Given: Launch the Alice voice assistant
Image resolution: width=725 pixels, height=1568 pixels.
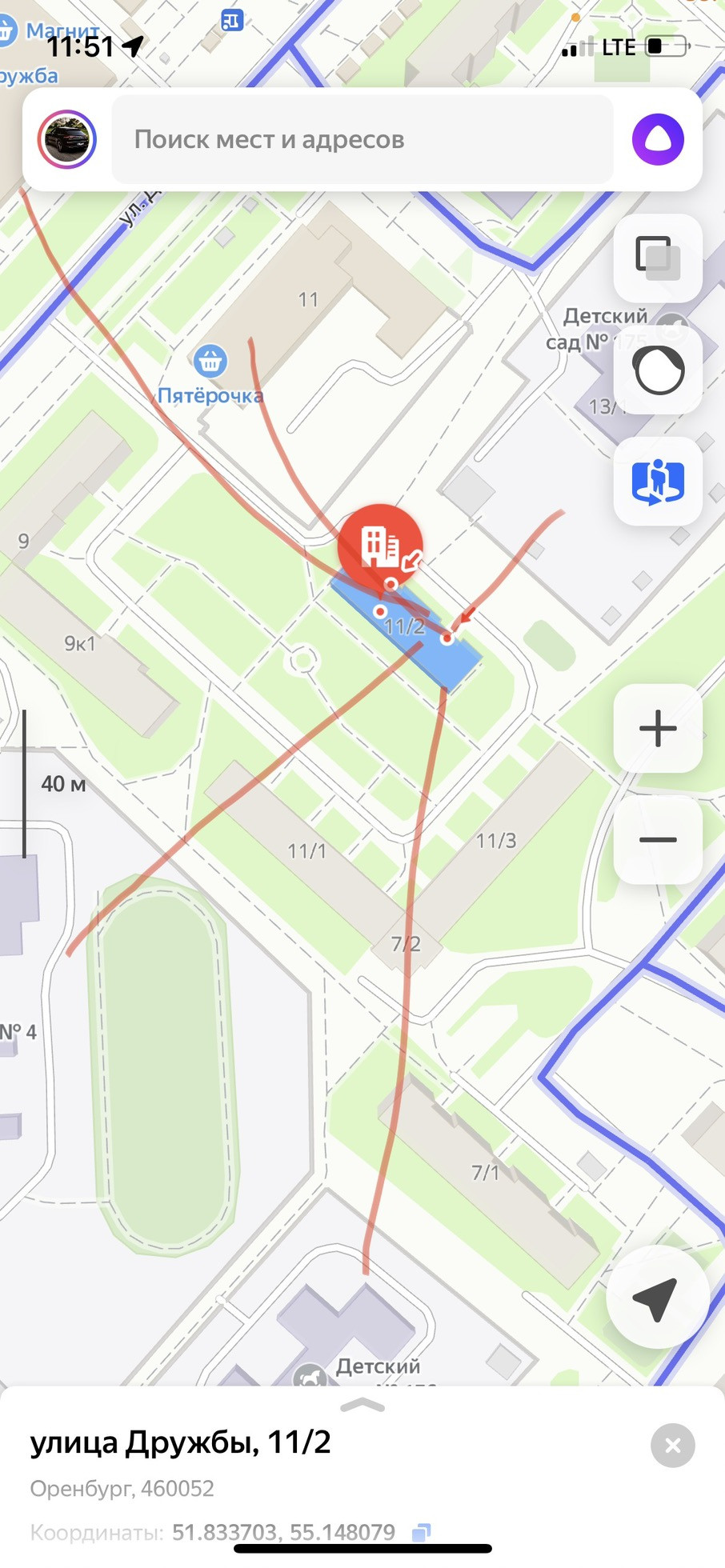Looking at the screenshot, I should point(658,139).
